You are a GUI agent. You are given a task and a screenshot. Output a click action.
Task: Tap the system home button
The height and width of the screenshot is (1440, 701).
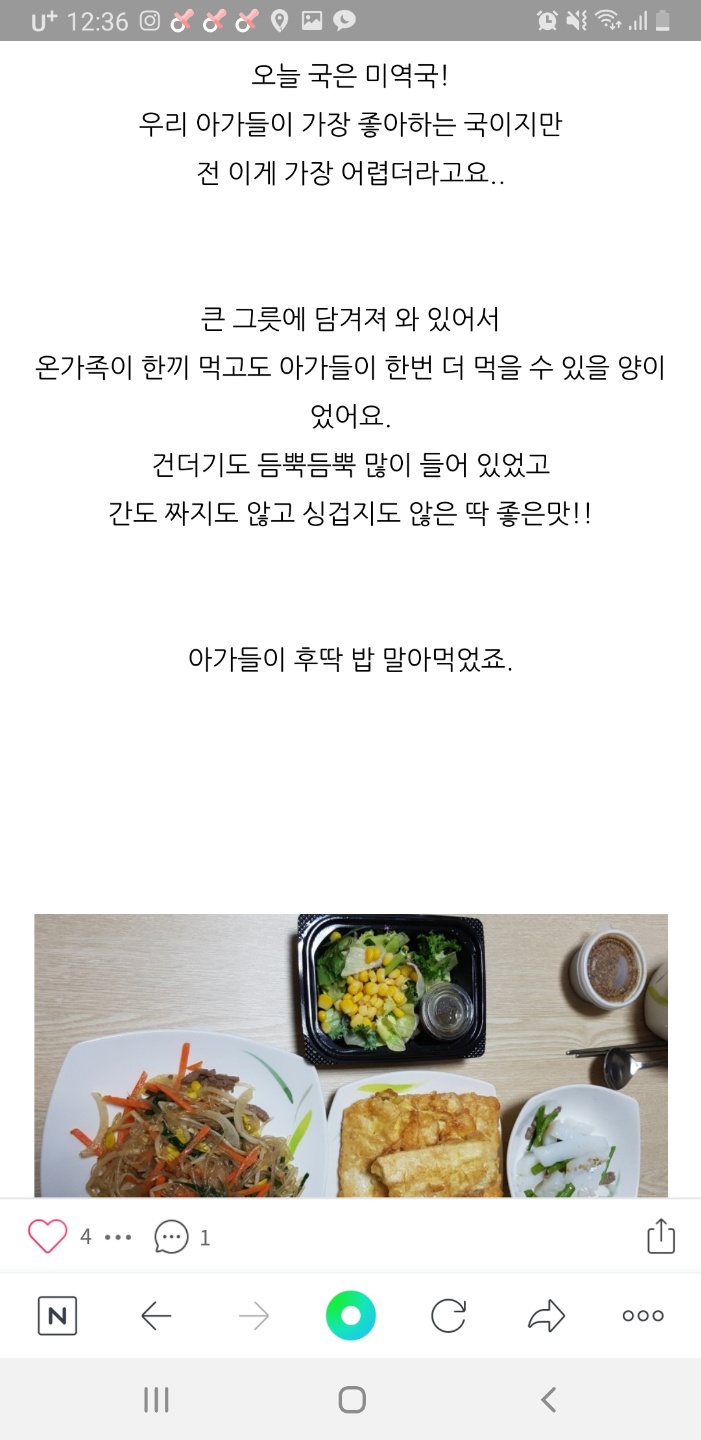coord(351,1400)
